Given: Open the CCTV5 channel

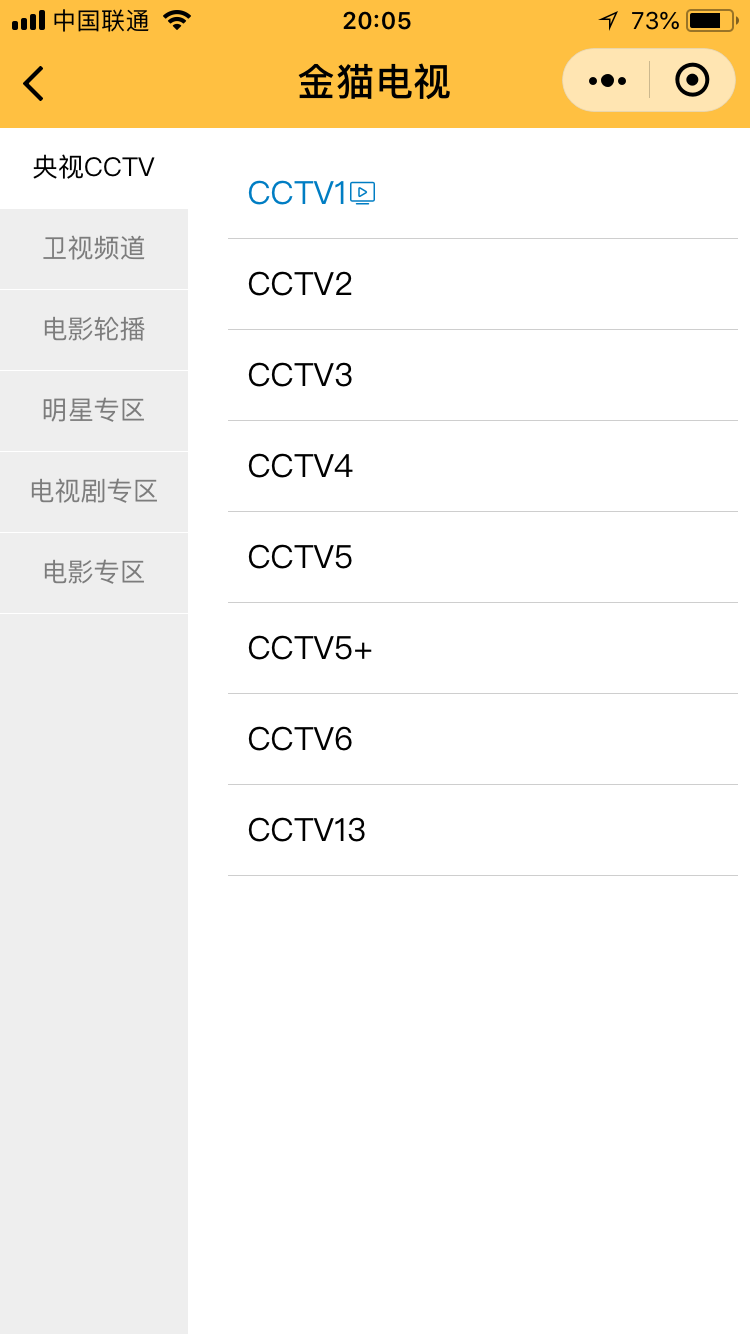Looking at the screenshot, I should click(x=483, y=557).
